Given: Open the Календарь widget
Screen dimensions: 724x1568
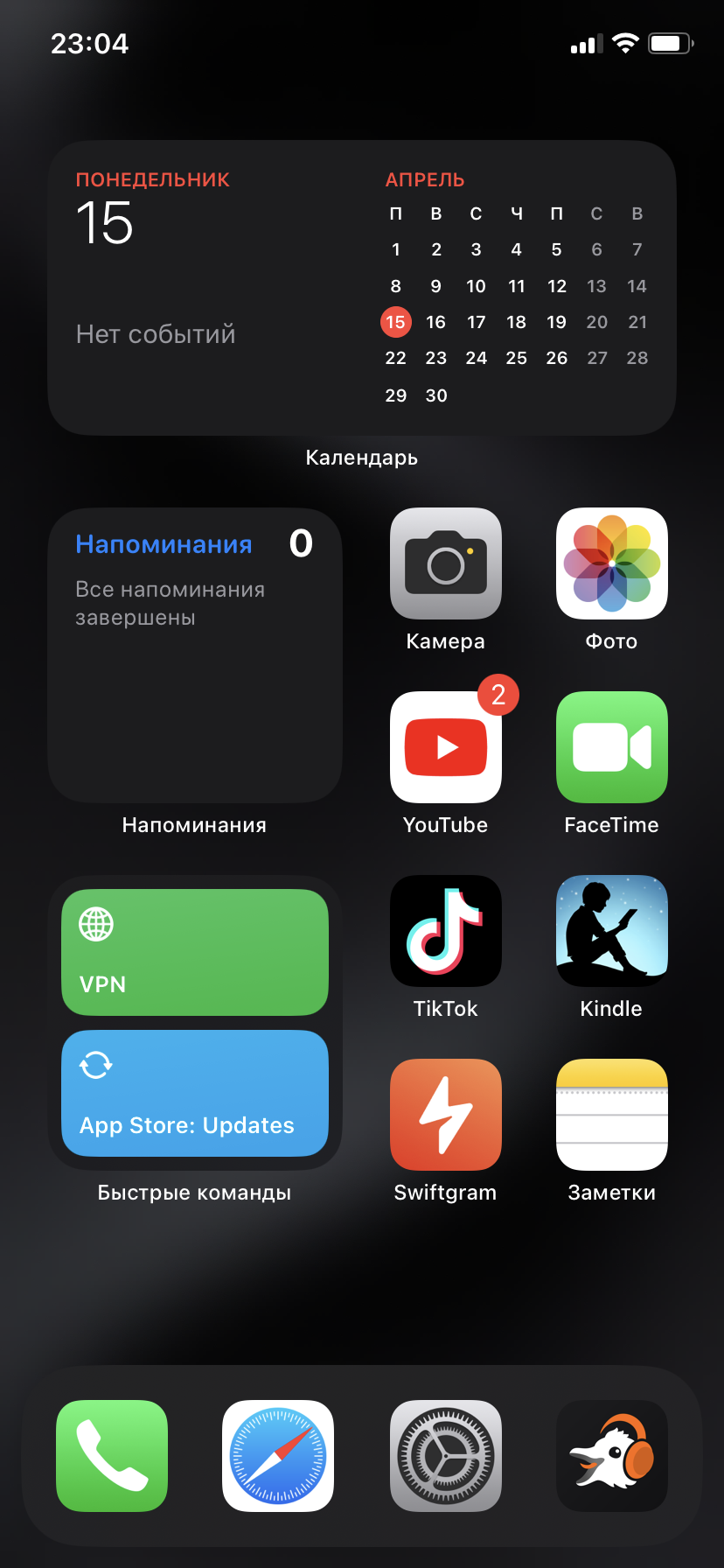Looking at the screenshot, I should point(362,288).
